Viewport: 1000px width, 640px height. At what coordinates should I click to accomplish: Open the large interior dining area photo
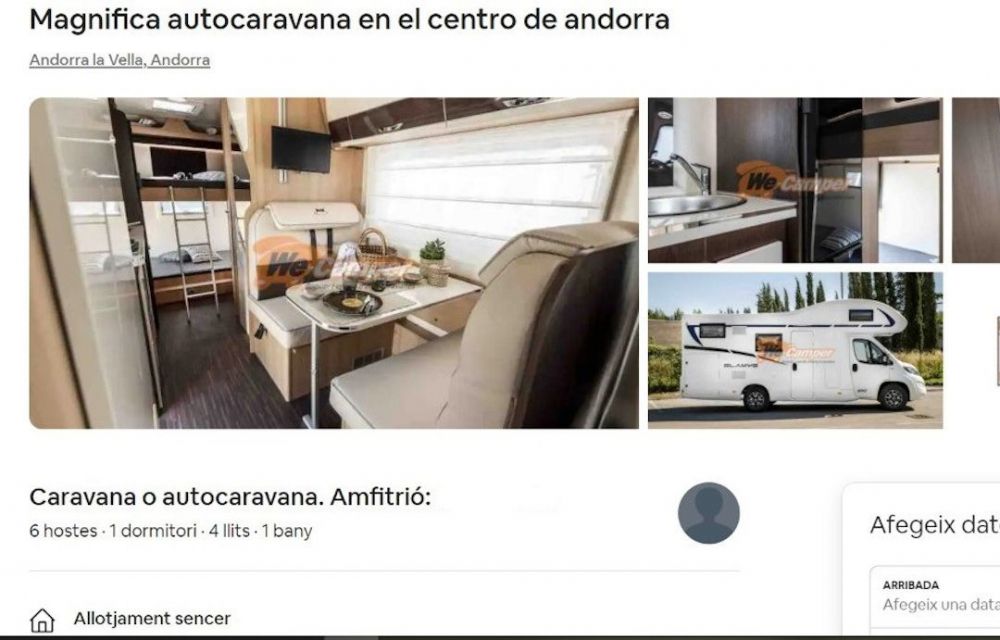coord(333,263)
